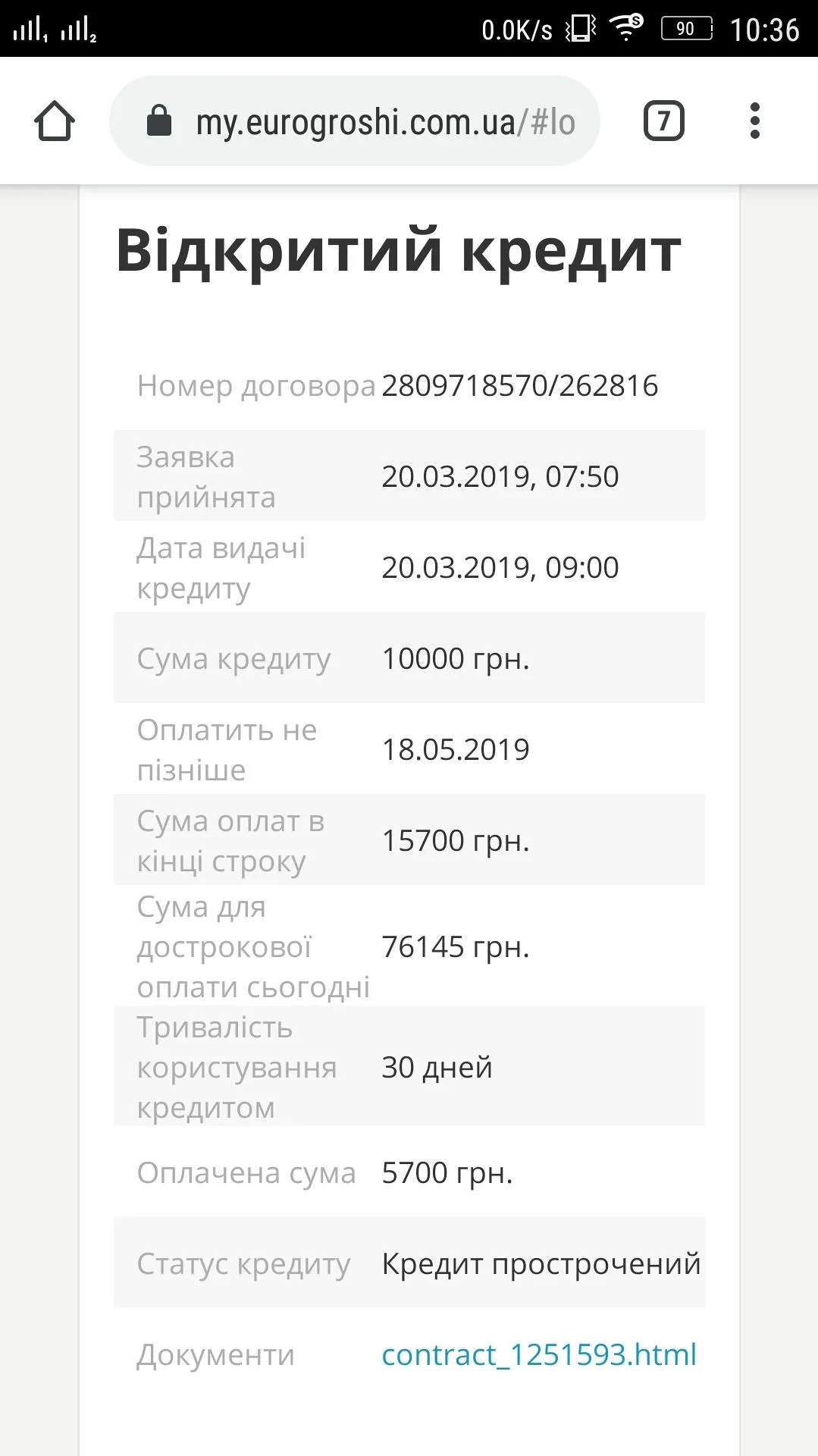
Task: Go to the browser home page
Action: pyautogui.click(x=55, y=121)
